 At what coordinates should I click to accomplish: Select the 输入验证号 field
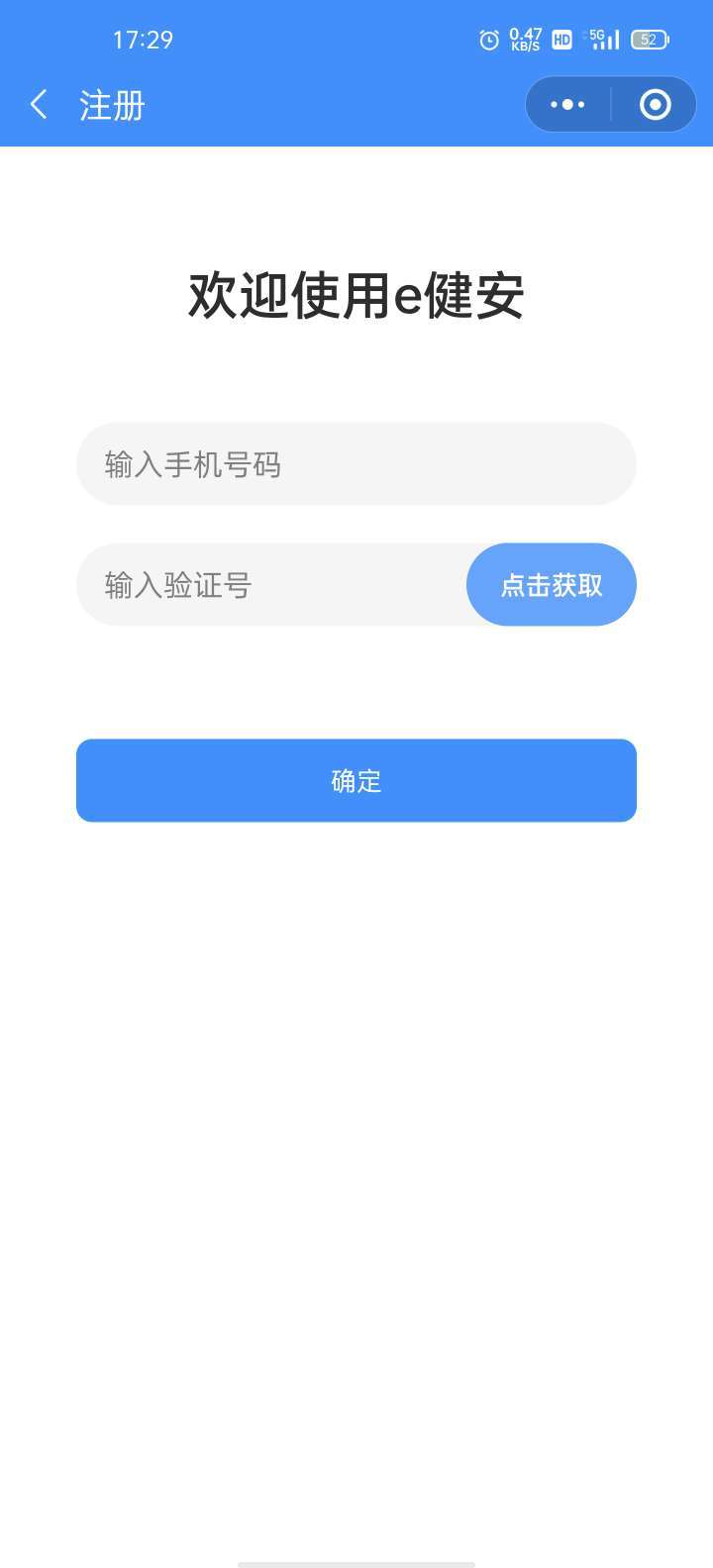[271, 585]
